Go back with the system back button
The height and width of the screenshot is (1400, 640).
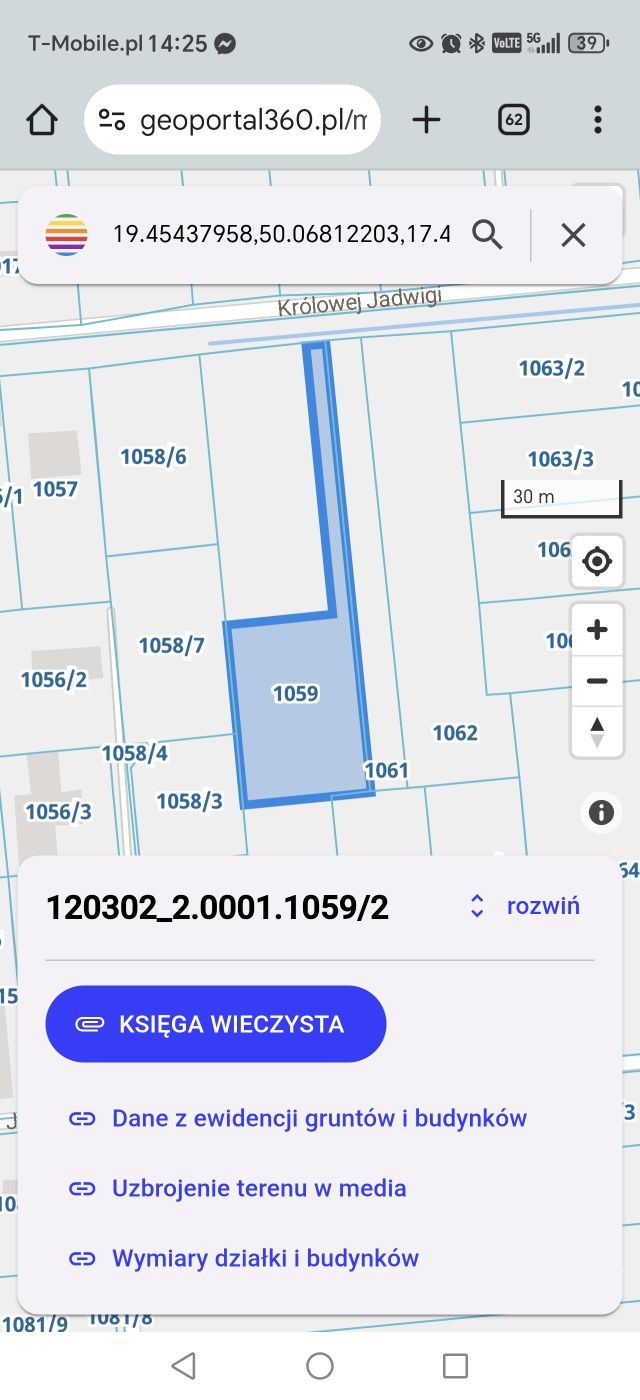tap(183, 1366)
